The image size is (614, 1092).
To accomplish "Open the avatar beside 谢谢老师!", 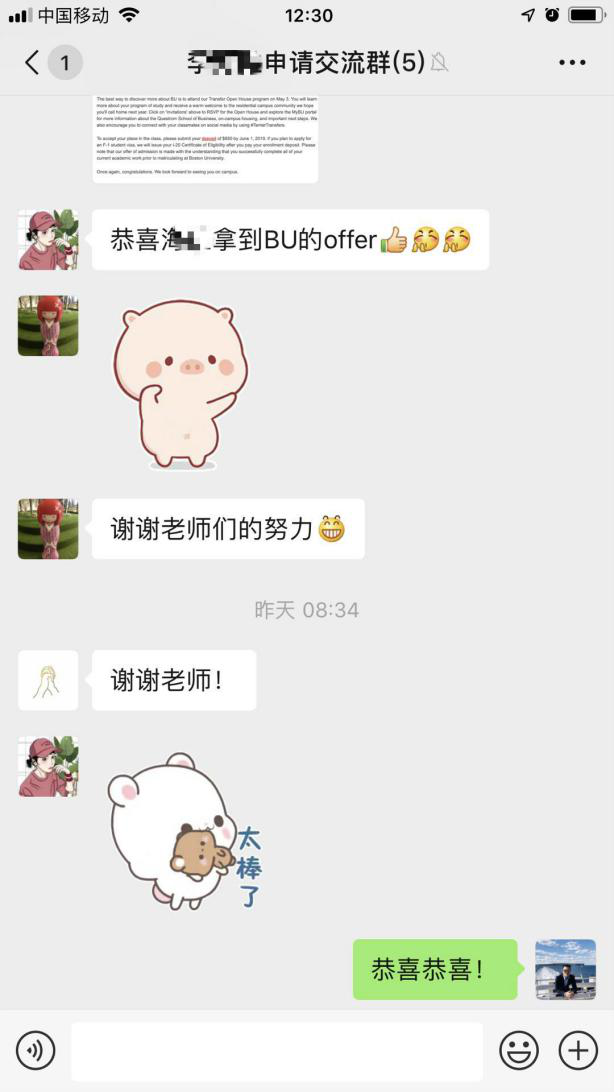I will 48,680.
